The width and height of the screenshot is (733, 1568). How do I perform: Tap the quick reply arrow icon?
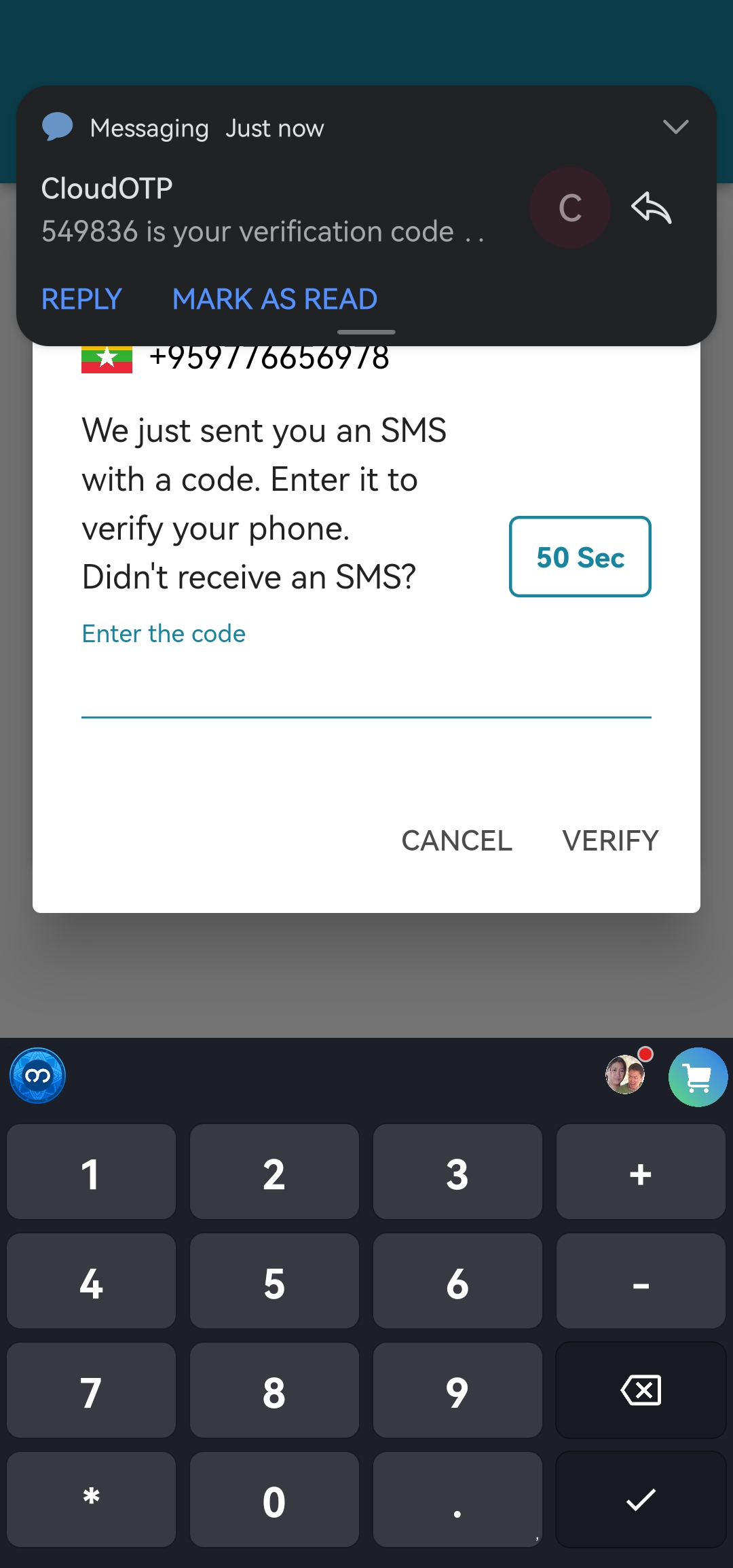pyautogui.click(x=651, y=208)
